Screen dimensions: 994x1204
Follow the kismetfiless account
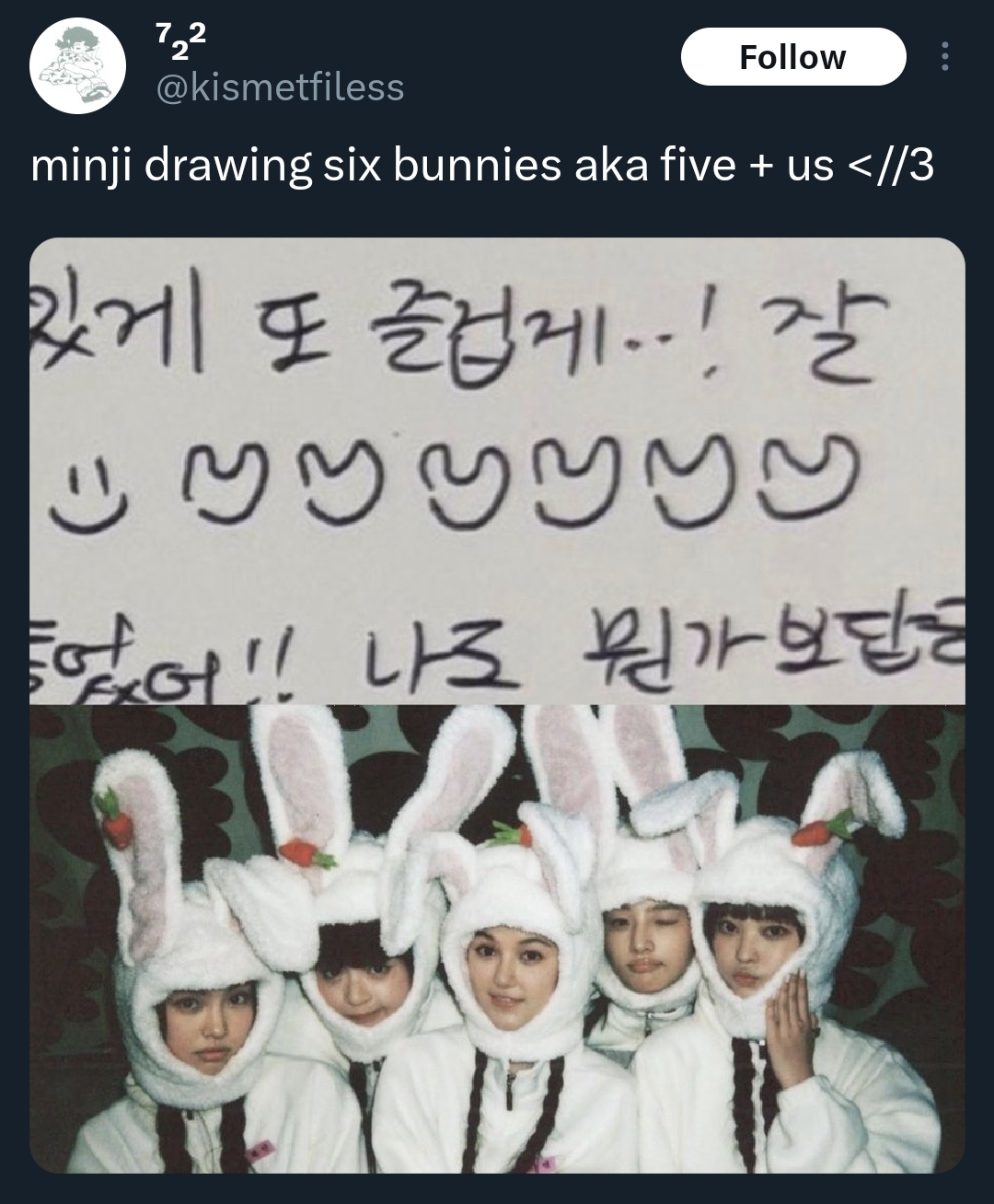pos(792,57)
